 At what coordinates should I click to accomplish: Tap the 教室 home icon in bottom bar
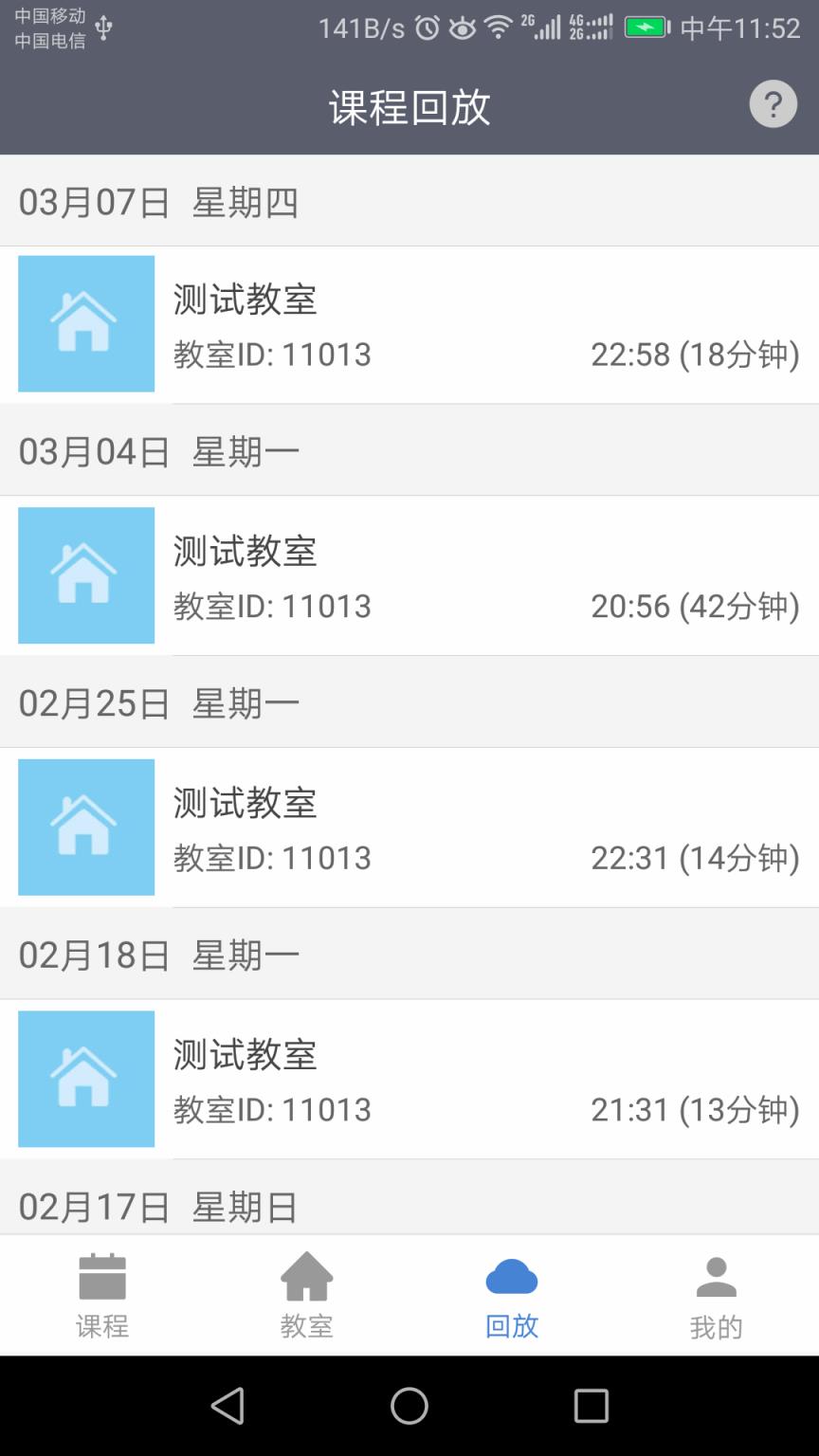(x=306, y=1277)
